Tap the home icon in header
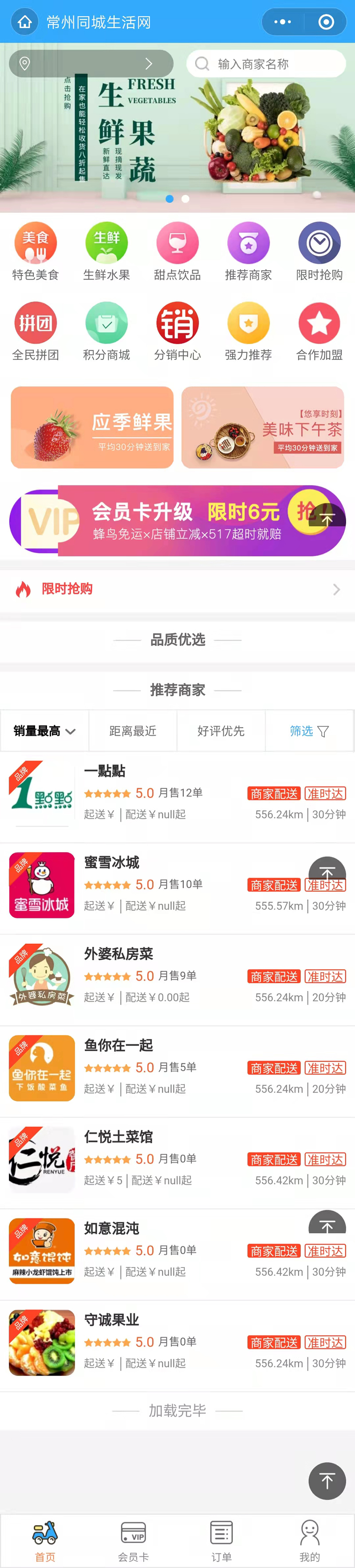 pos(24,22)
